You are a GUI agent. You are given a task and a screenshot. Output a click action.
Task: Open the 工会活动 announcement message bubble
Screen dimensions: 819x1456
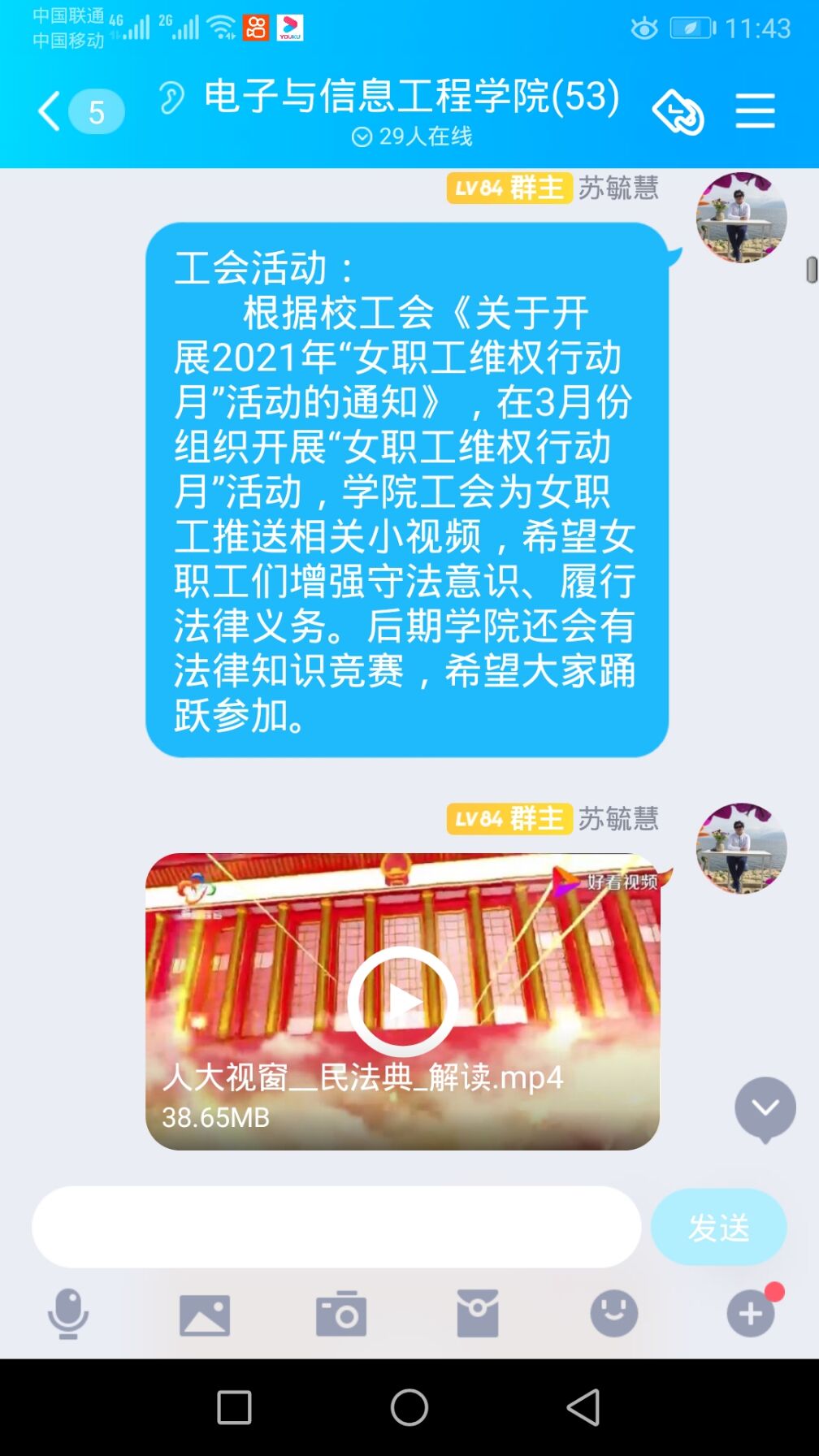406,490
